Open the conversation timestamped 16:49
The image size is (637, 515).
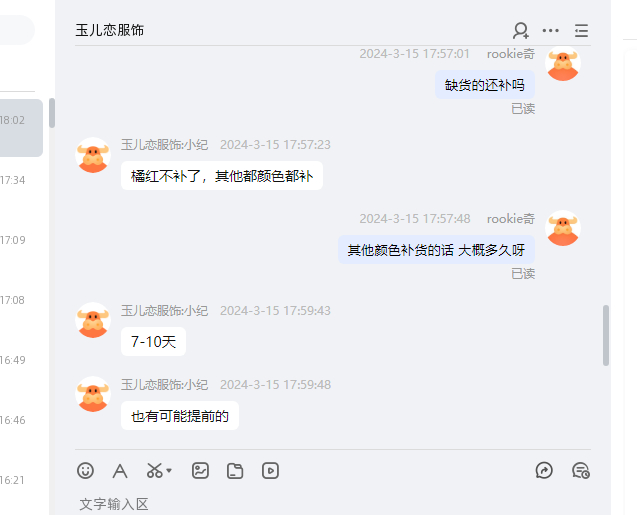[20, 360]
